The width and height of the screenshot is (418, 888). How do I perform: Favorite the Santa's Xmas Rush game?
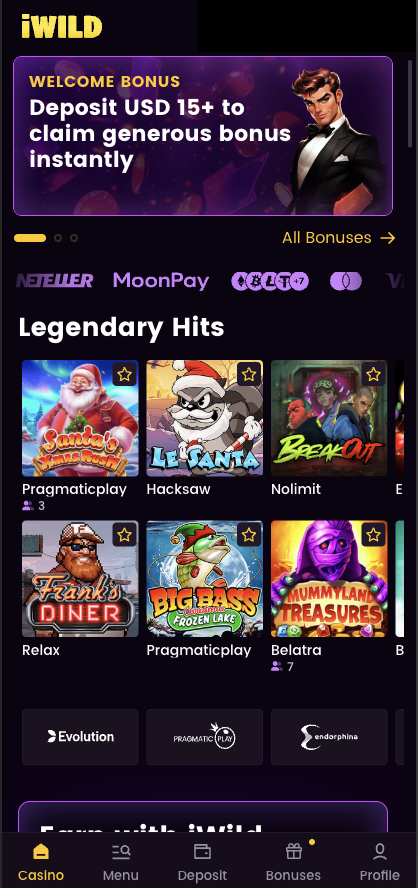click(x=125, y=374)
